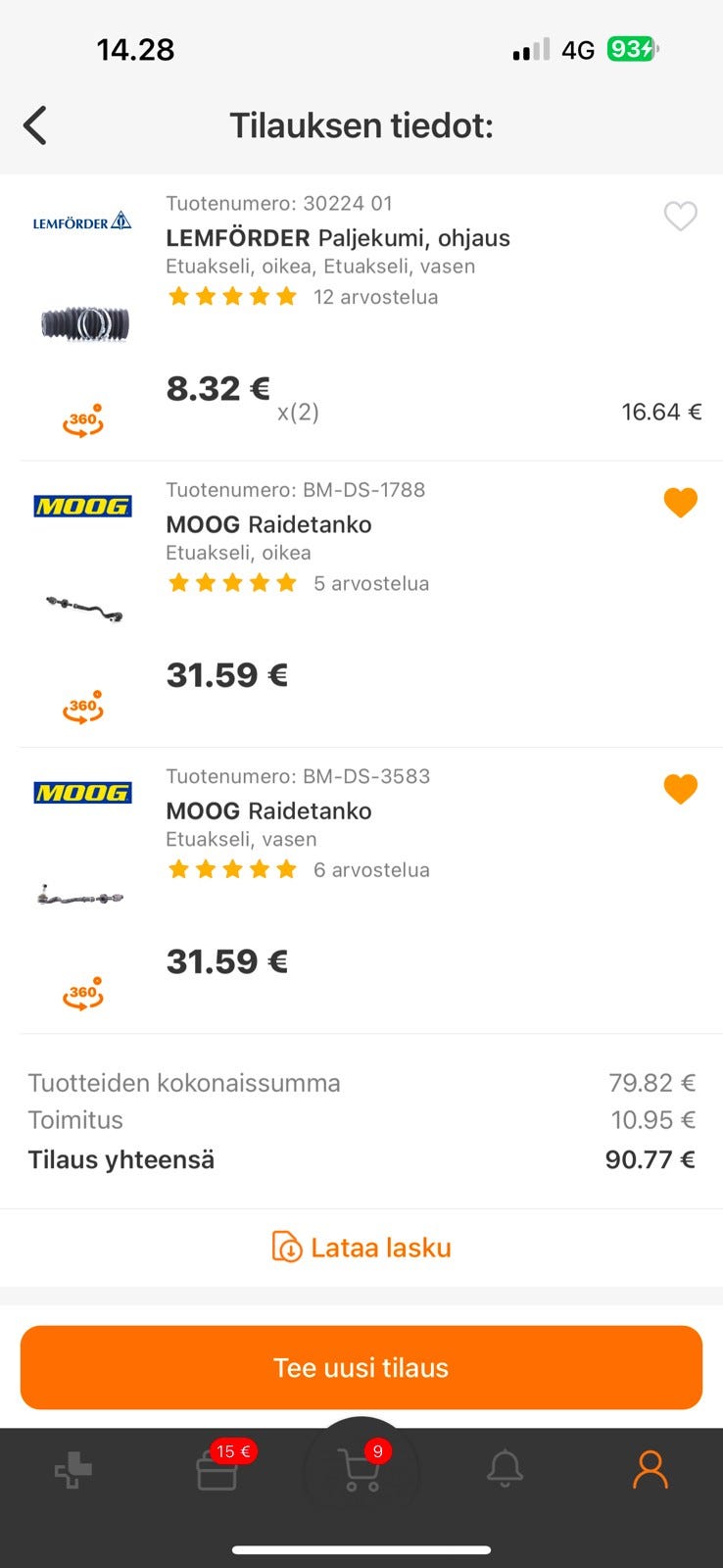723x1568 pixels.
Task: Open the LEMFÖRDER Paljekumi, ohjaus product
Action: pos(337,238)
